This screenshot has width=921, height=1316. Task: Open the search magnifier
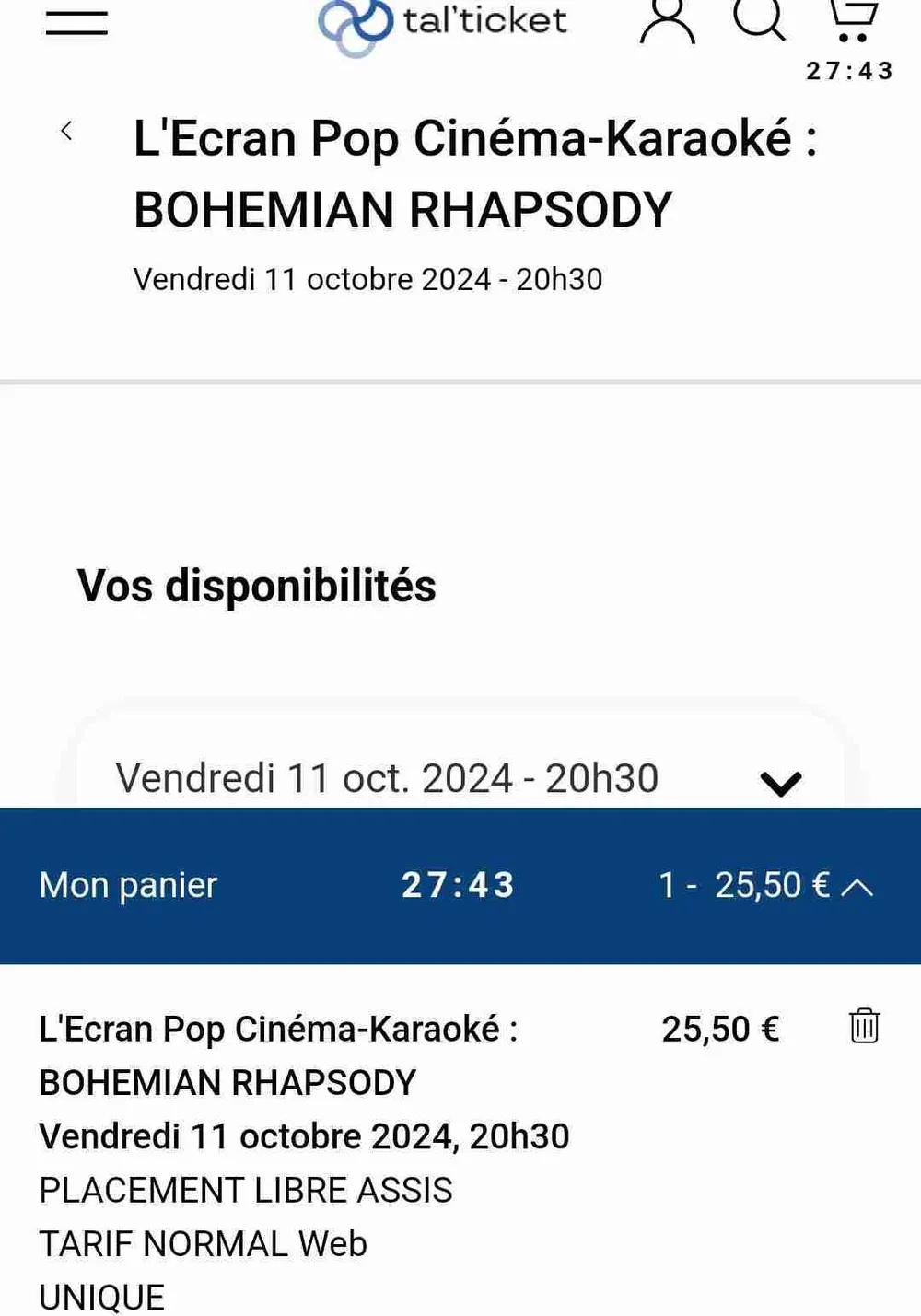click(x=759, y=18)
